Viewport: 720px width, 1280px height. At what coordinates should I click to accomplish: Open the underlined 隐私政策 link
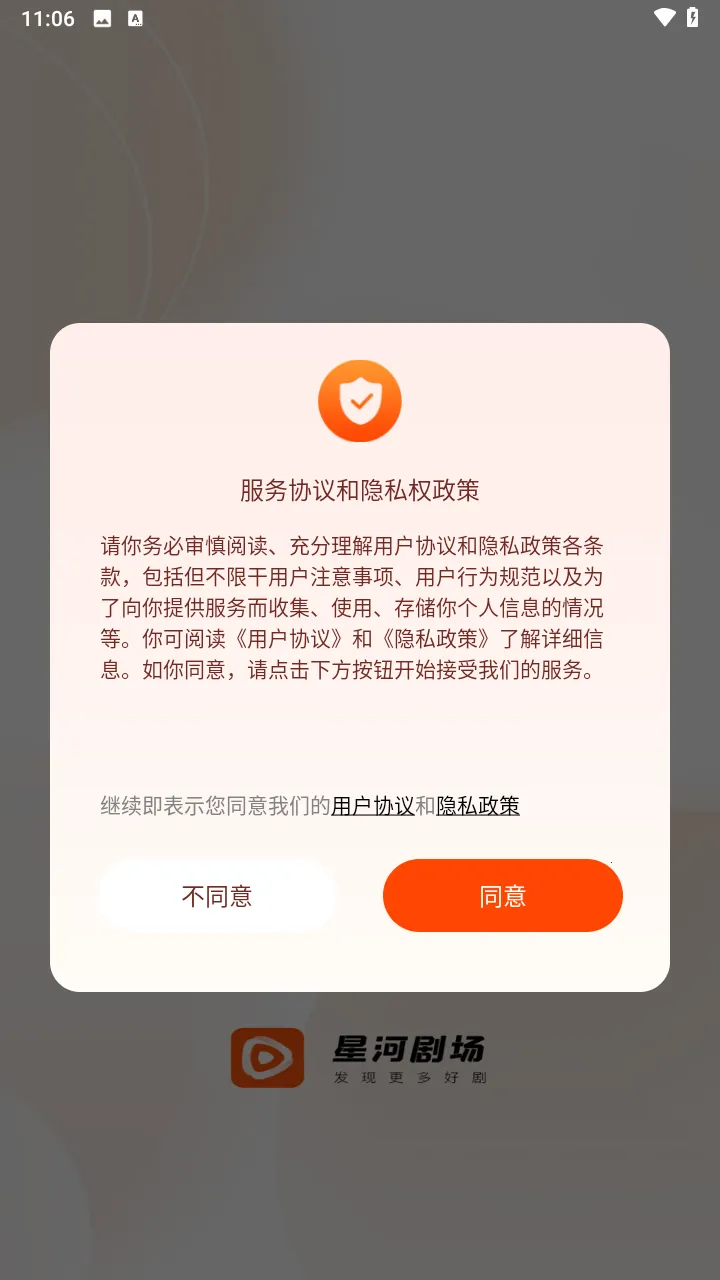(x=478, y=804)
